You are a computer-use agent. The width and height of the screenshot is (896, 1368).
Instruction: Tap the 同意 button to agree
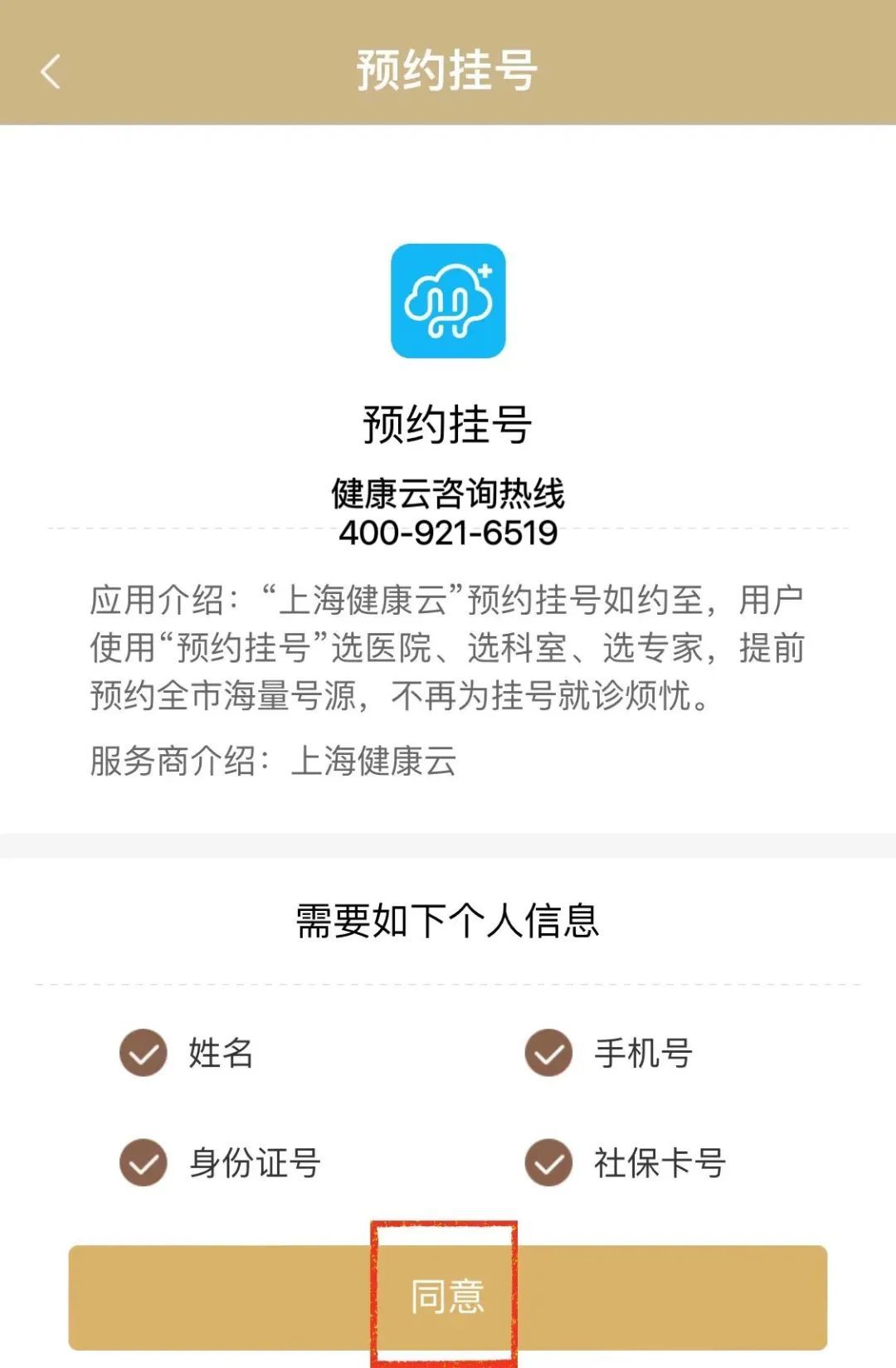coord(447,1297)
